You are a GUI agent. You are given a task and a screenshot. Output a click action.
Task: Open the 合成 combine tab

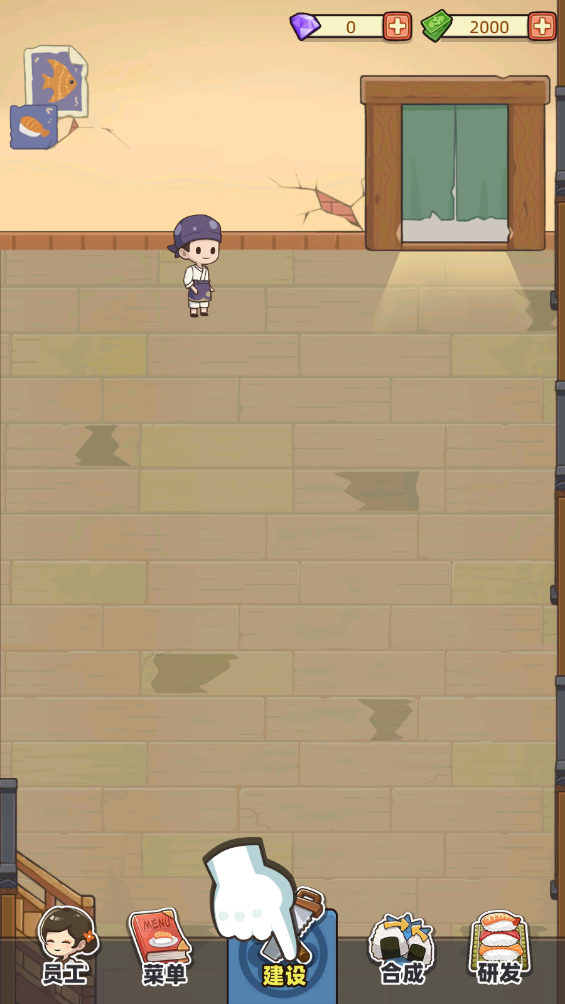pyautogui.click(x=402, y=949)
